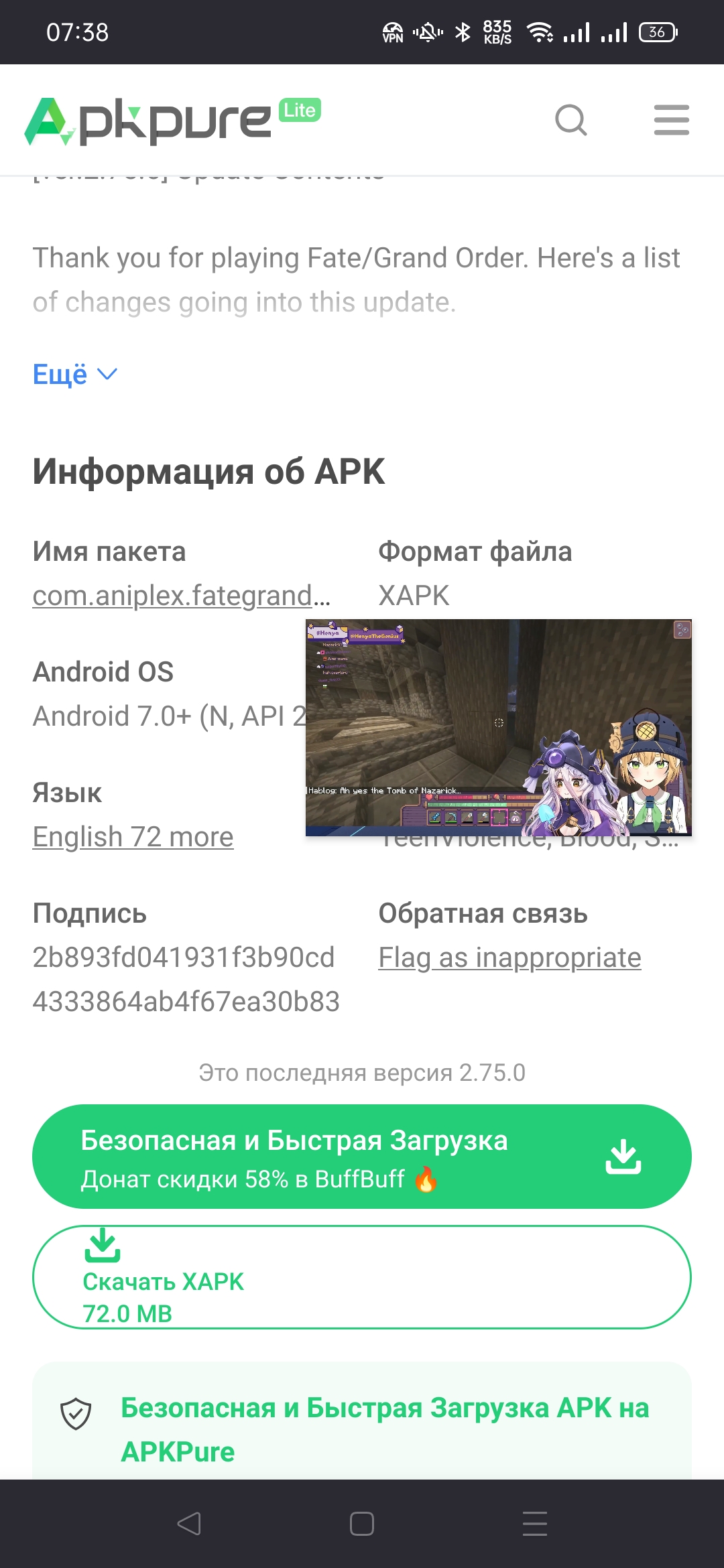Open the hamburger menu
Screen dimensions: 724x1568
click(x=671, y=120)
